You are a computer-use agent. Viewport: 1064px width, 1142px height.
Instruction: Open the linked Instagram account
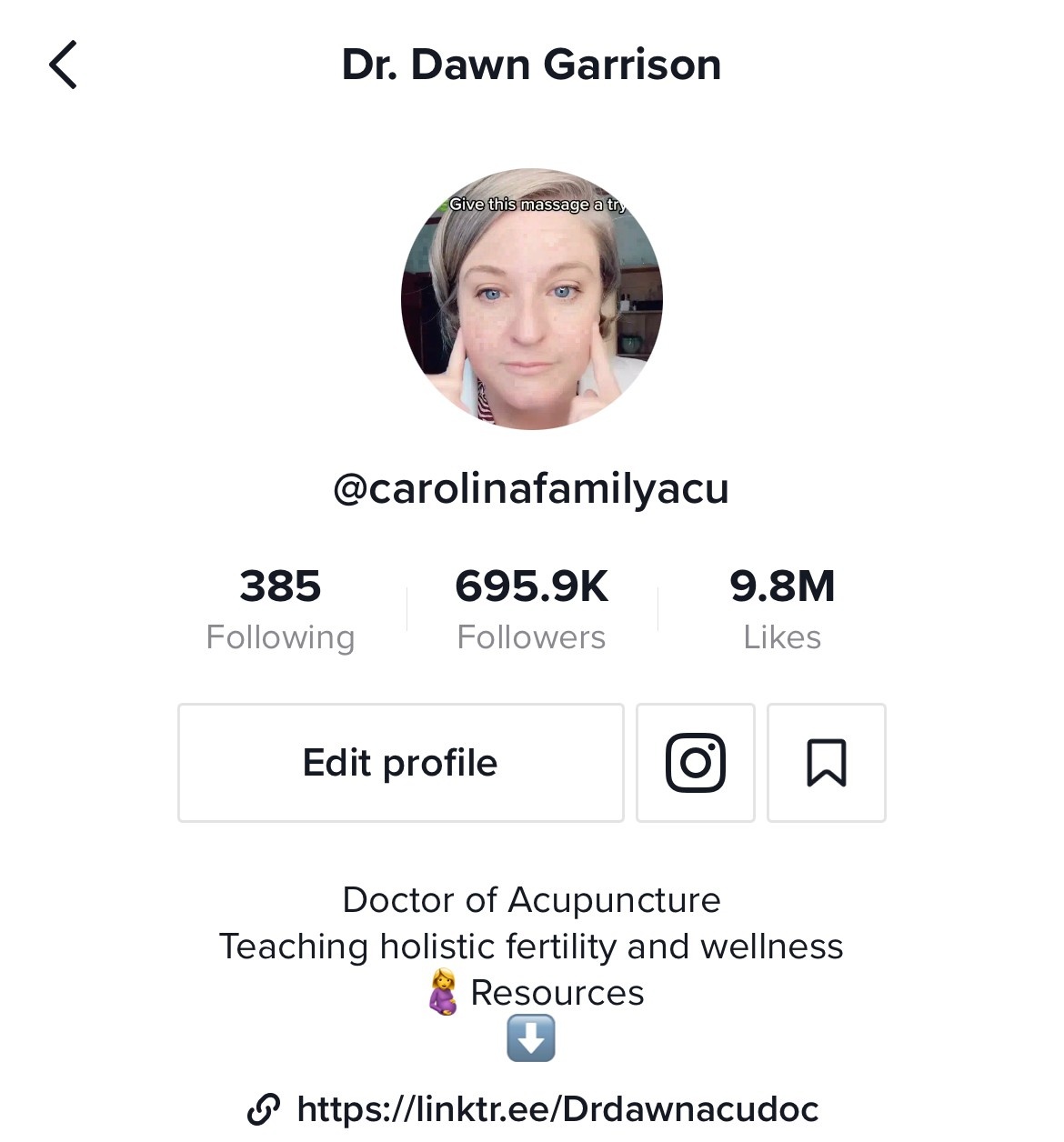[x=696, y=763]
